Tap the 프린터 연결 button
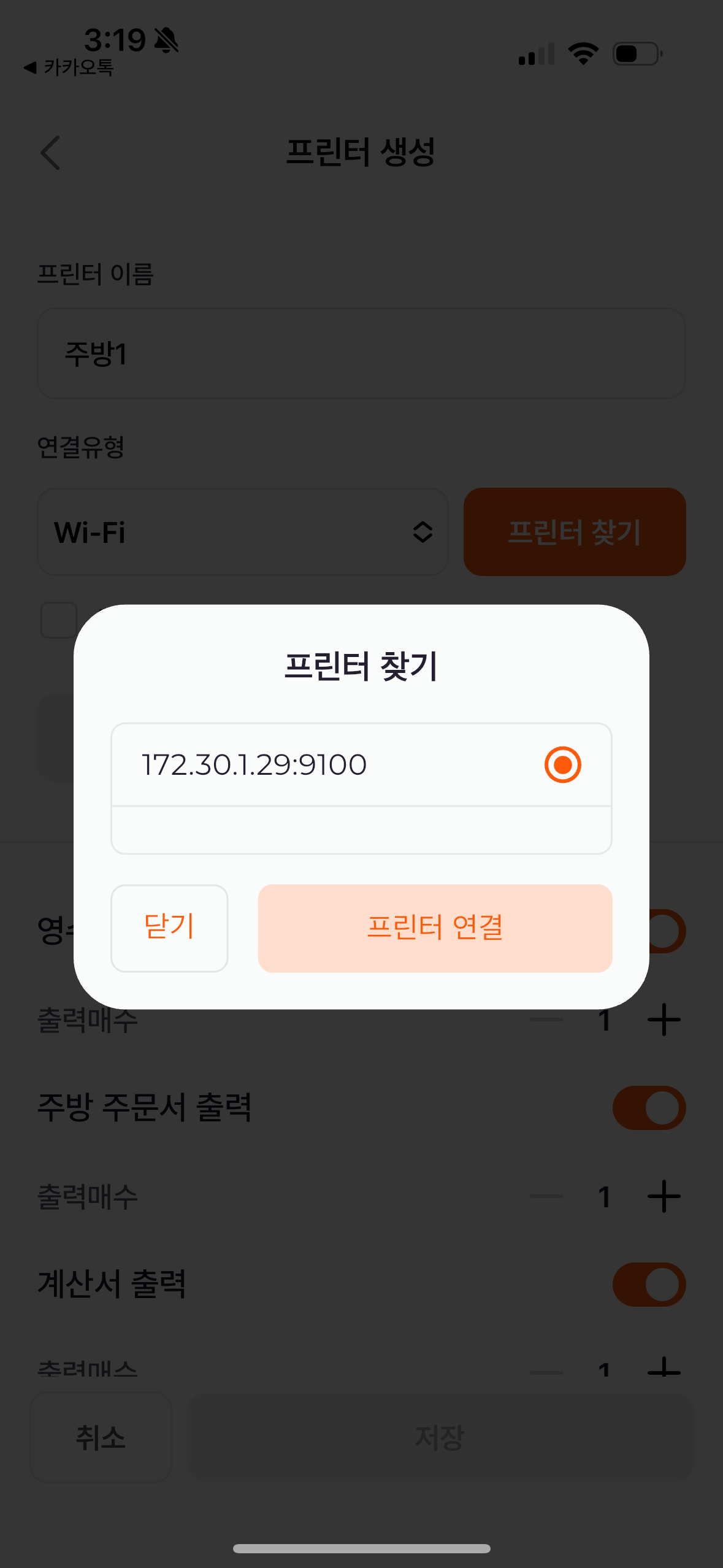Viewport: 723px width, 1568px height. pyautogui.click(x=435, y=928)
